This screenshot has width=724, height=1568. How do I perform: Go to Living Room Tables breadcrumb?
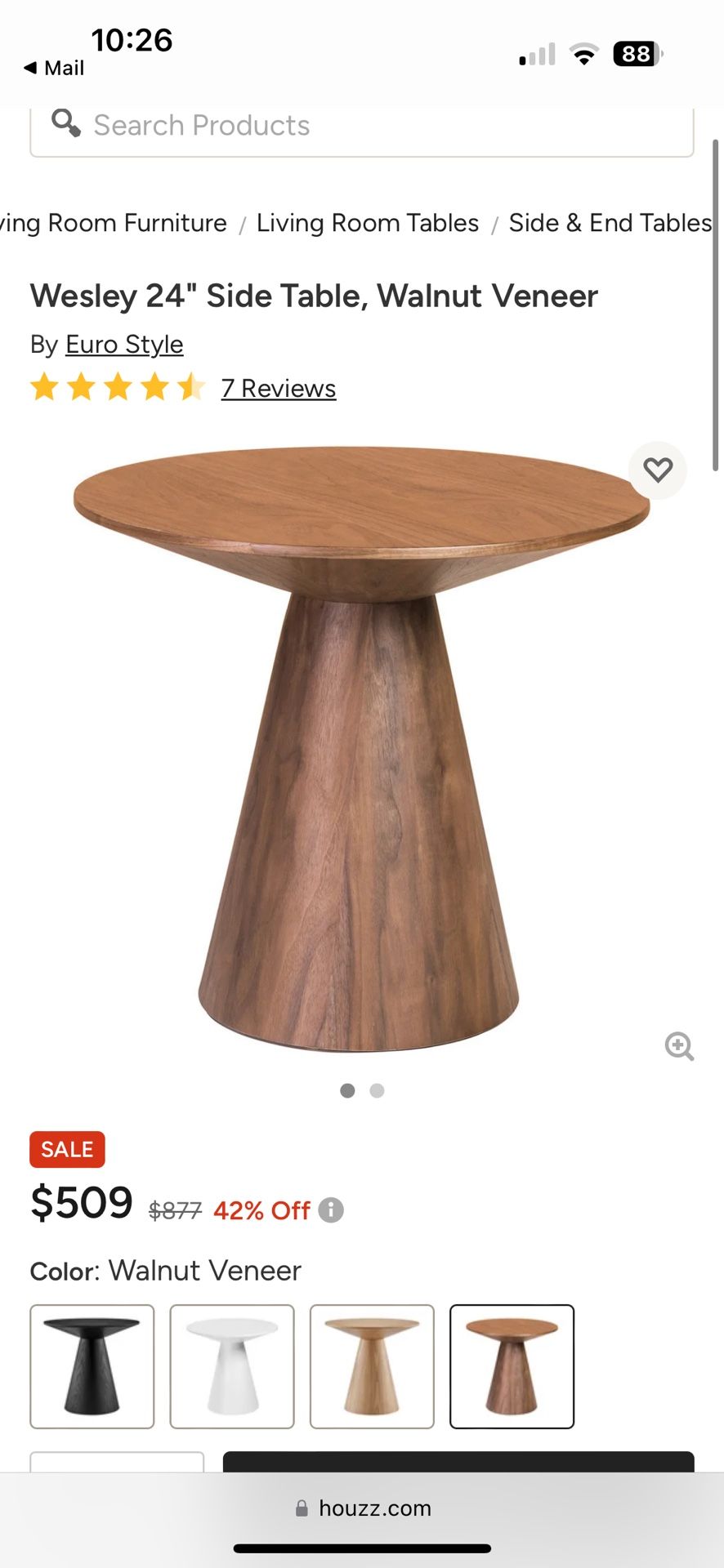(x=368, y=223)
